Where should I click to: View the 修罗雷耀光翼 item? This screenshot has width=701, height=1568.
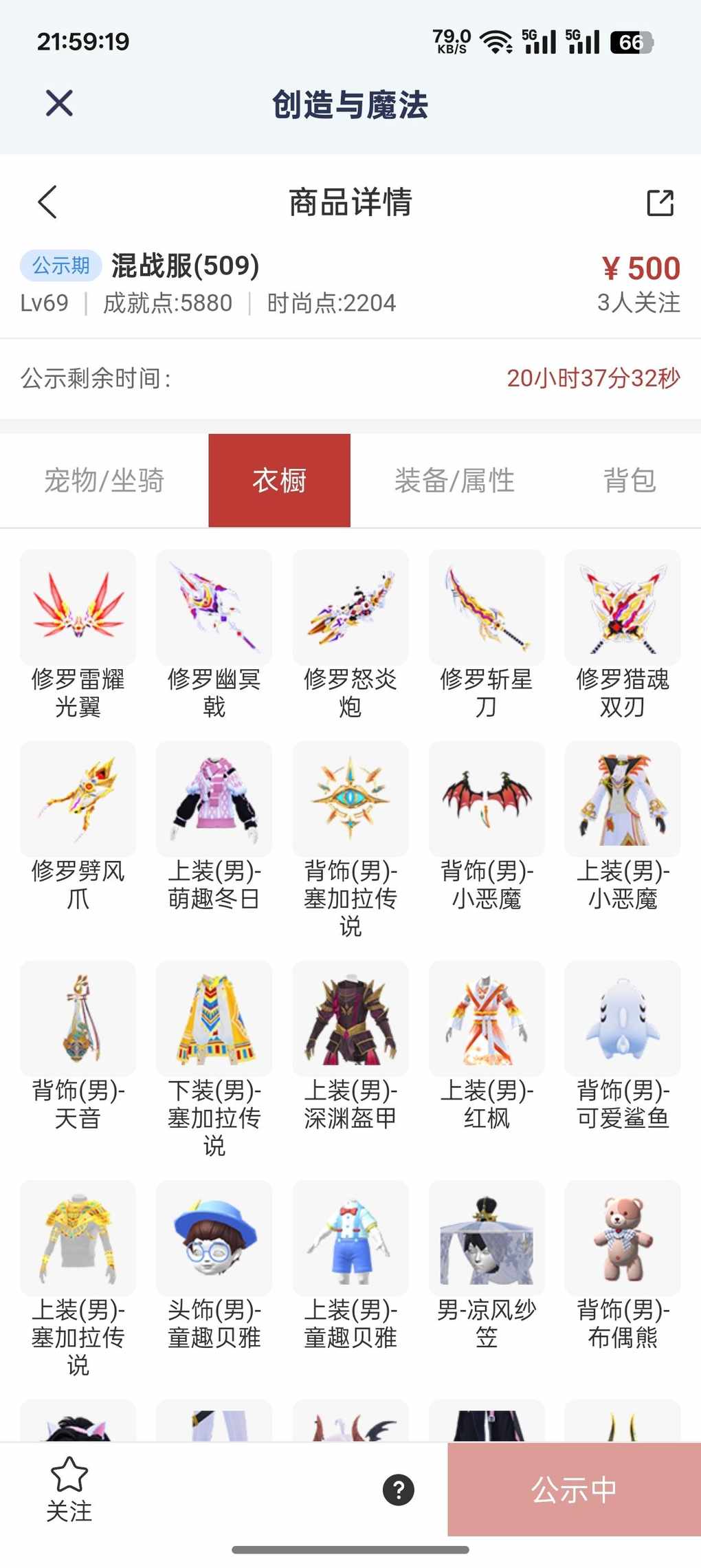click(78, 608)
